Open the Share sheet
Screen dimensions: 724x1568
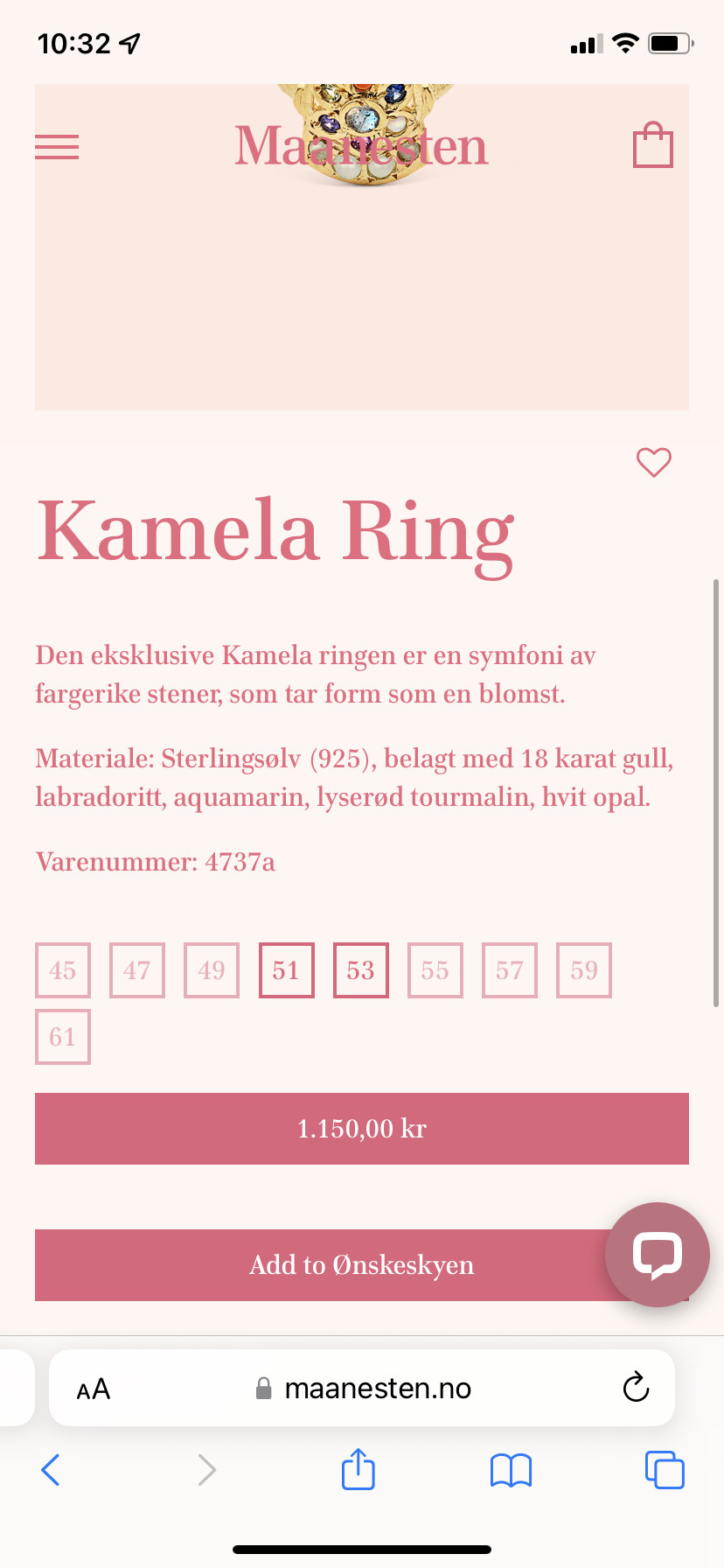pos(358,1469)
